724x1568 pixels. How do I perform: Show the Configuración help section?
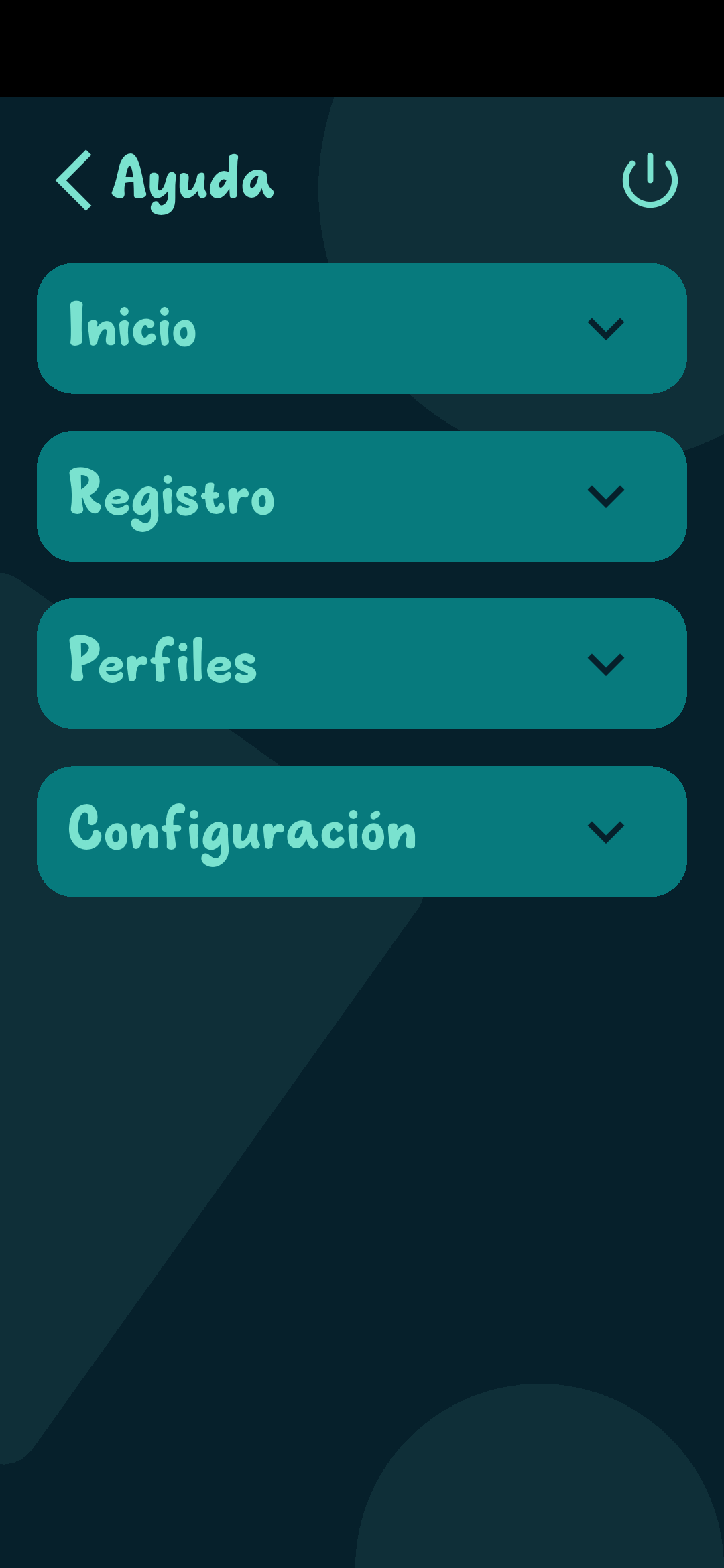pyautogui.click(x=362, y=831)
